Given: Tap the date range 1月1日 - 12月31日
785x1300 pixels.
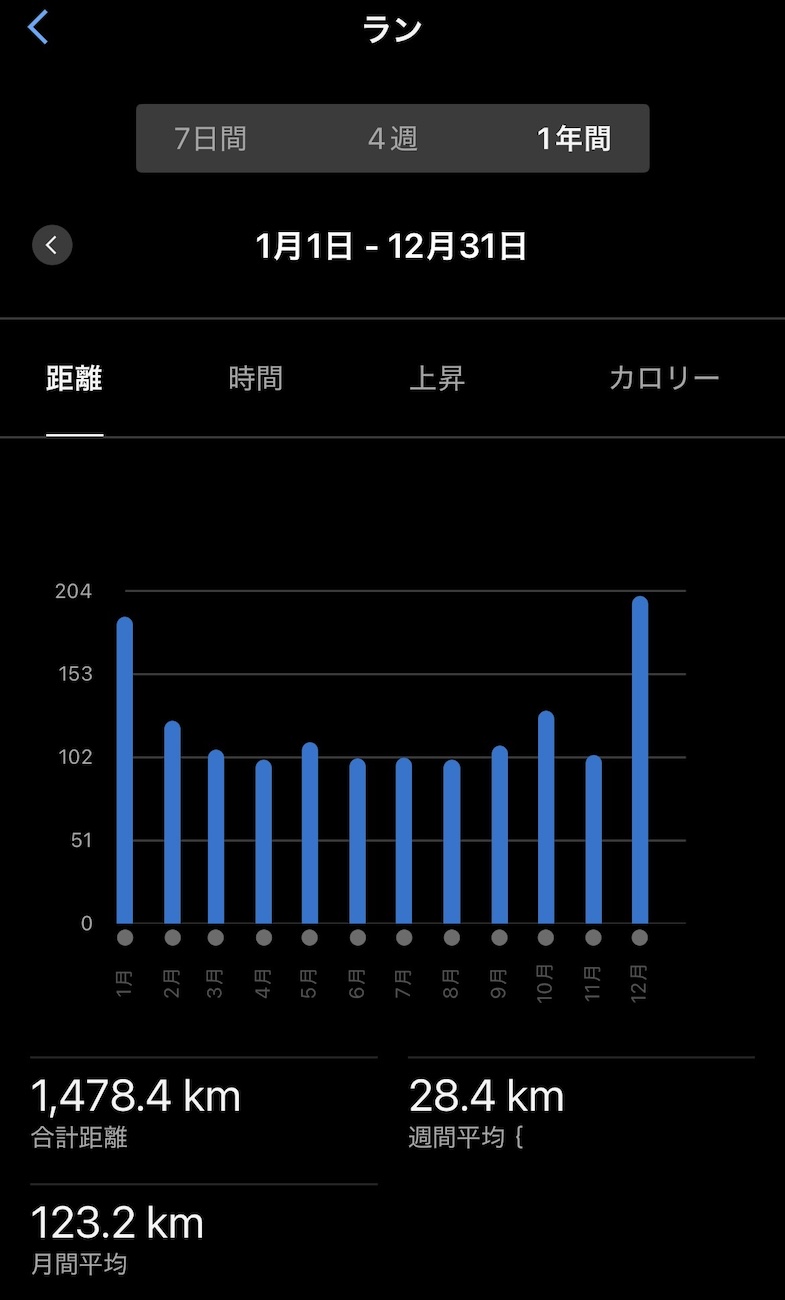Looking at the screenshot, I should point(392,245).
